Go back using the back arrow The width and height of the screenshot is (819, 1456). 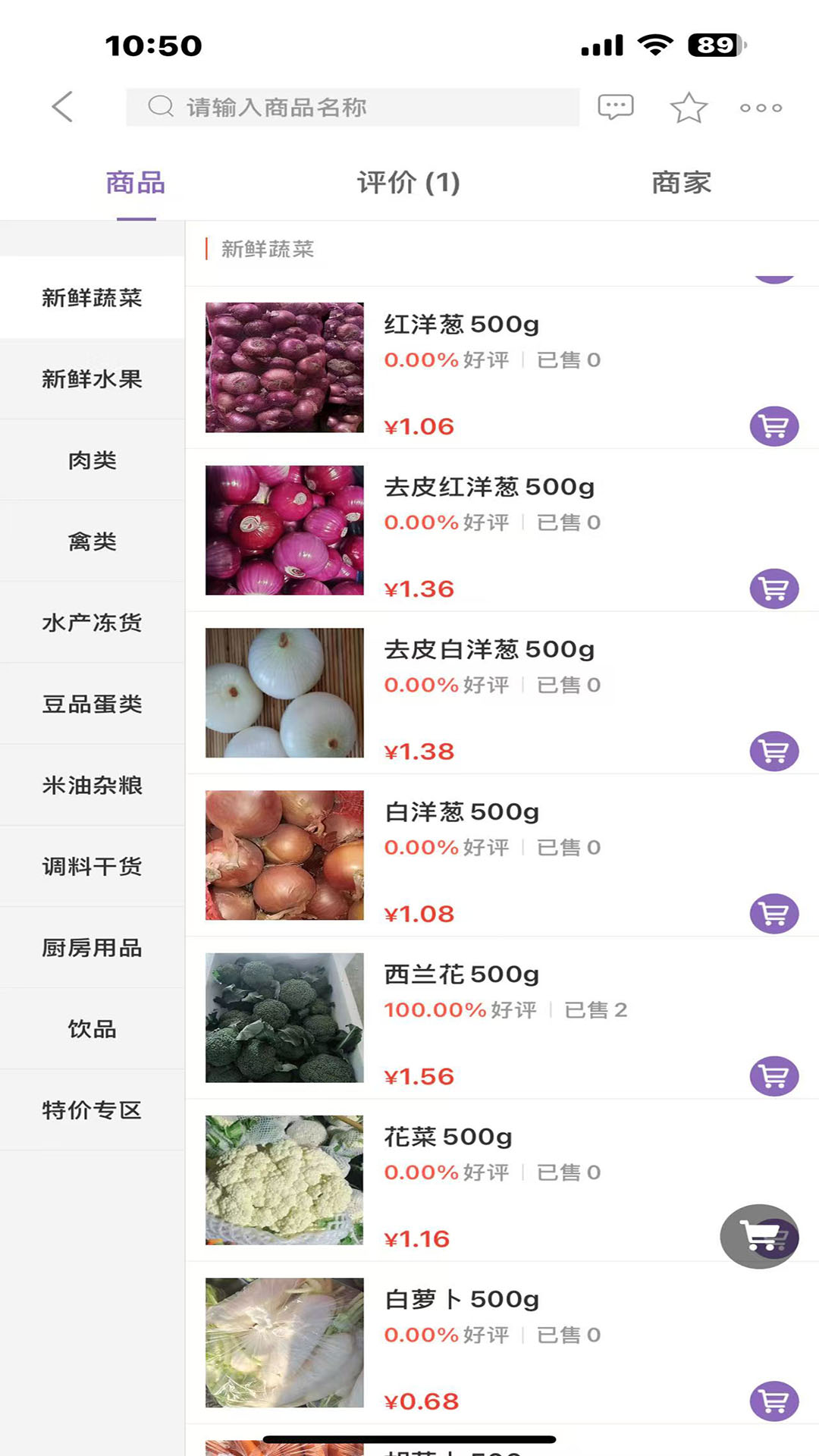63,107
